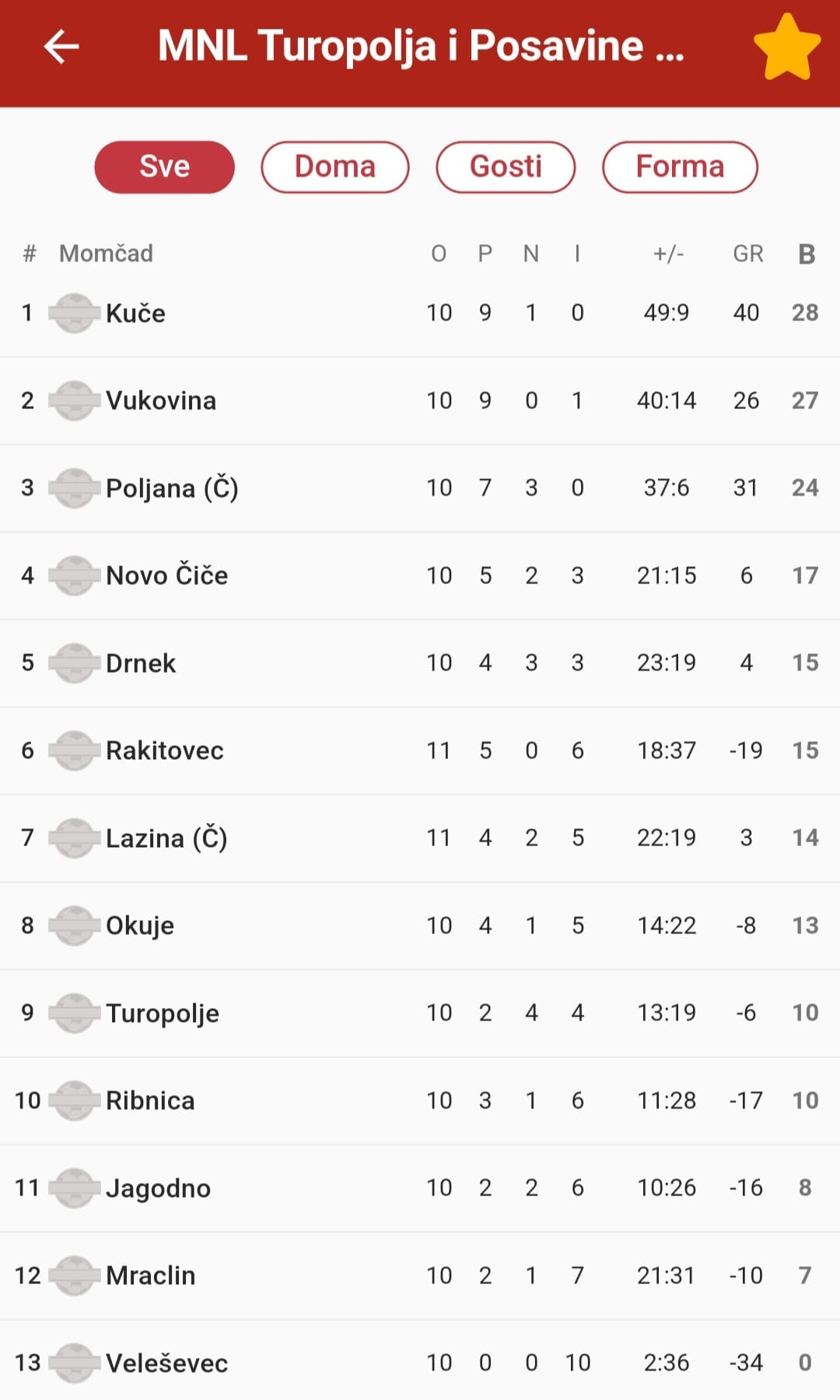
Task: Open the Vukovina team row
Action: pyautogui.click(x=420, y=401)
